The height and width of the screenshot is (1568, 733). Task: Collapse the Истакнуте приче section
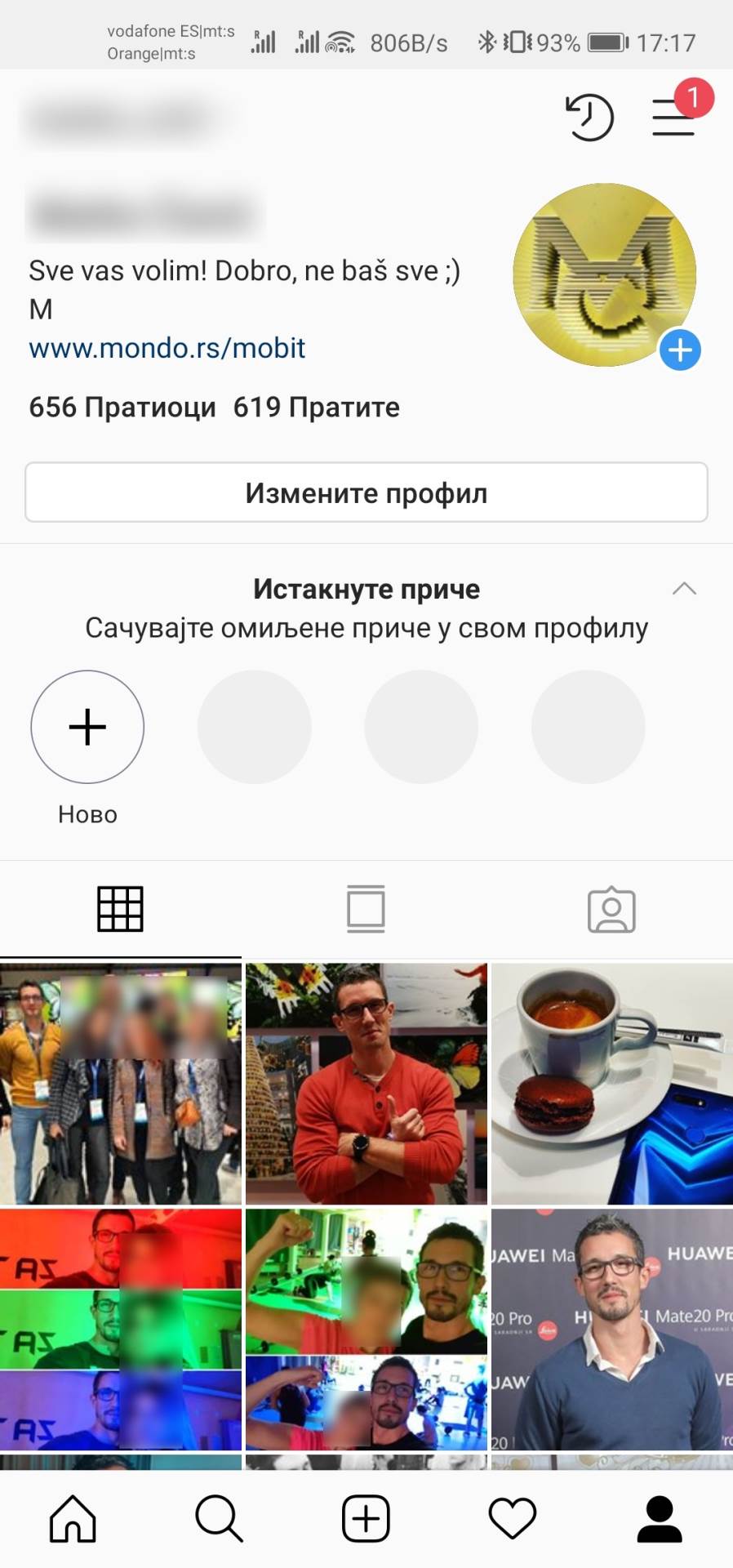684,589
